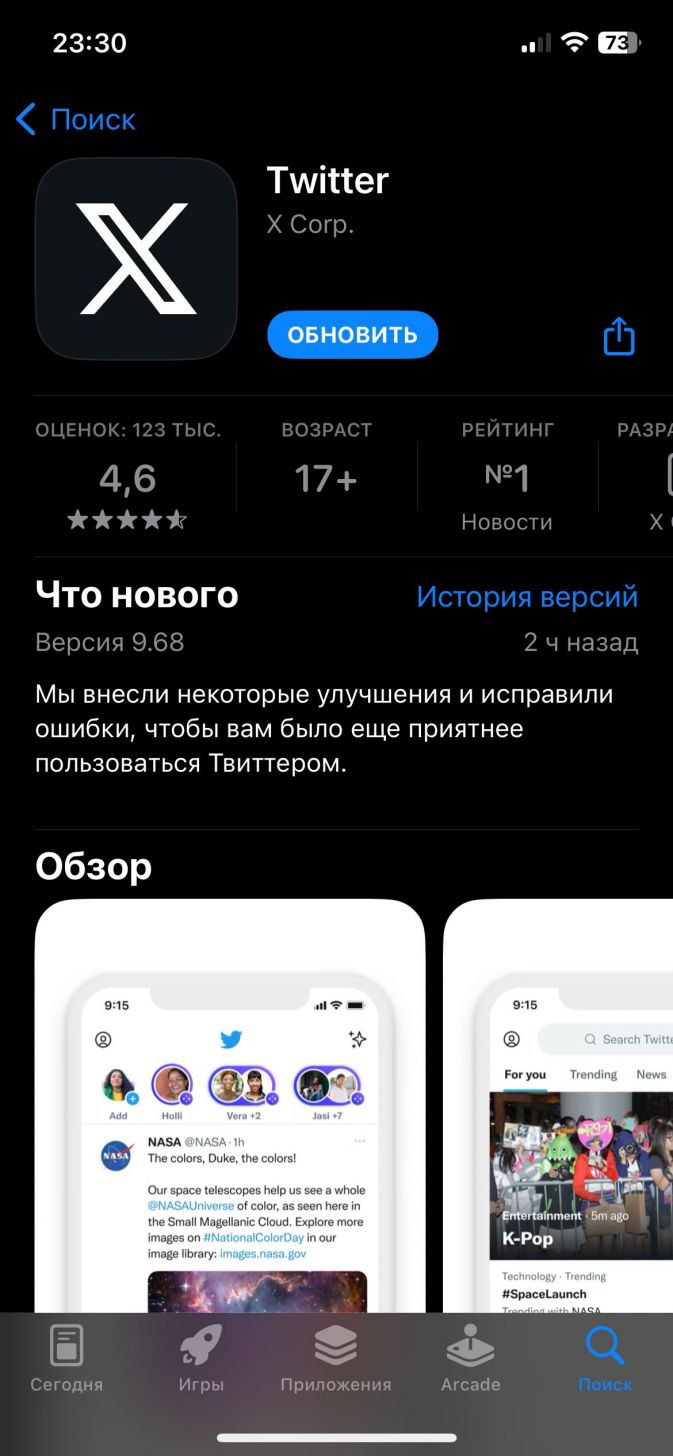Open the second overview screenshot showing K-Pop
The image size is (673, 1456).
(x=558, y=1106)
